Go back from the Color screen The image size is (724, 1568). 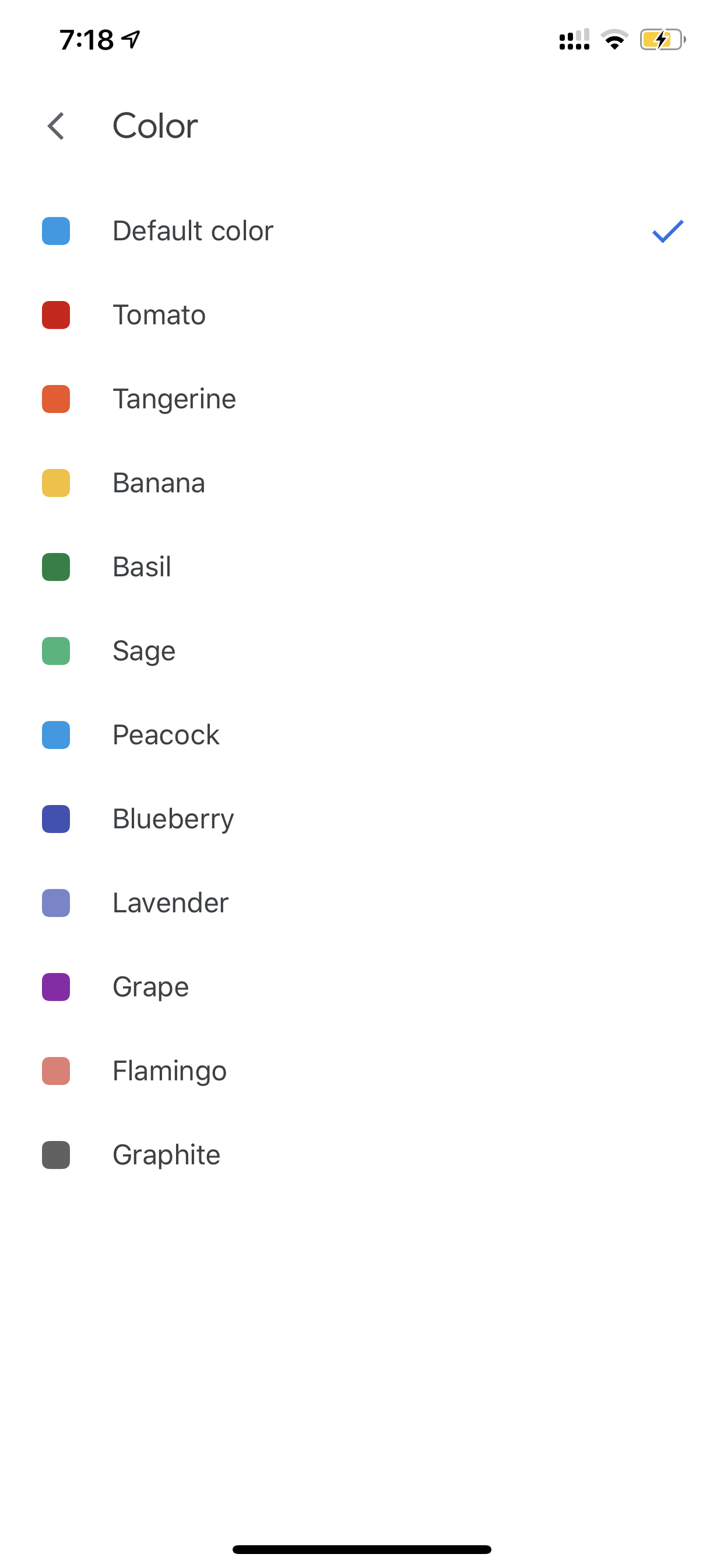tap(56, 127)
